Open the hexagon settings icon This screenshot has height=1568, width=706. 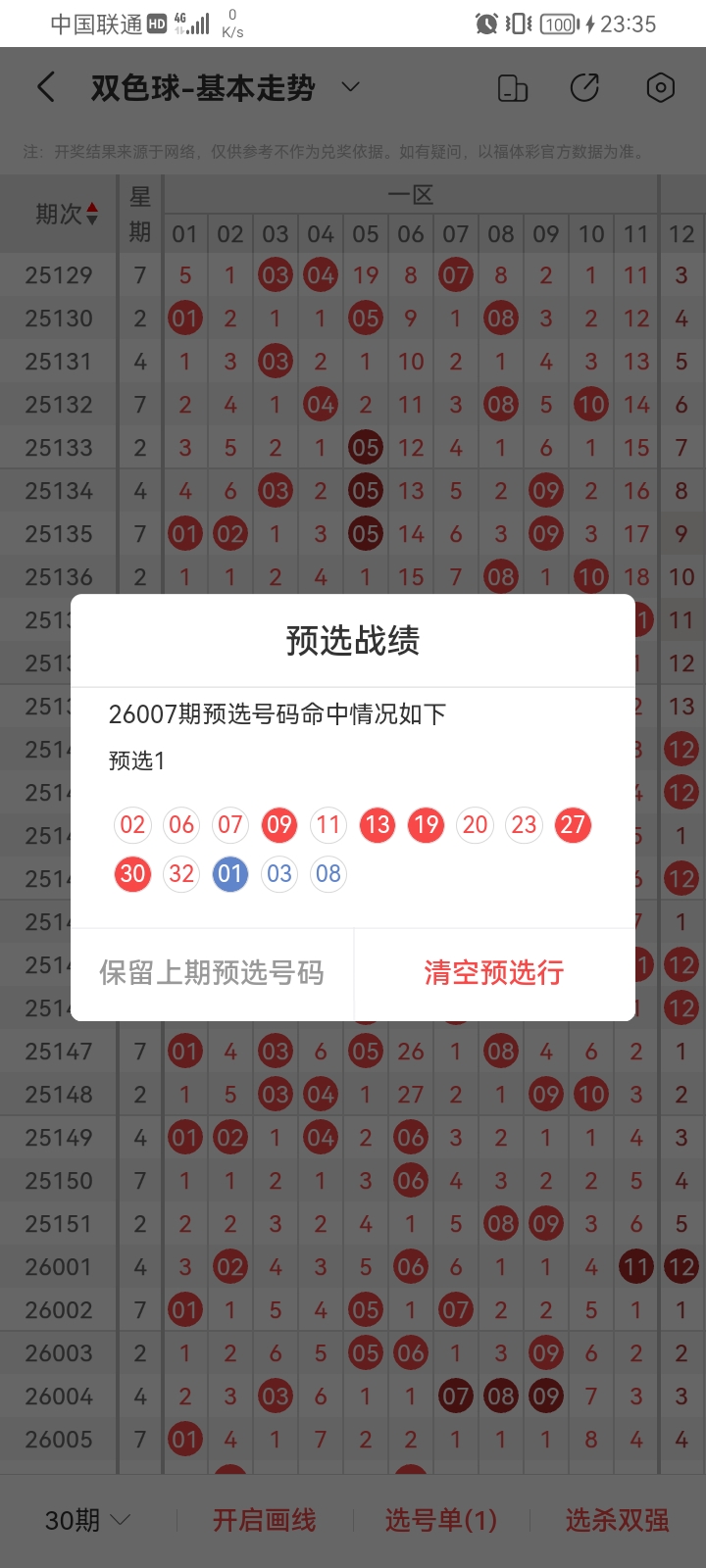click(660, 88)
